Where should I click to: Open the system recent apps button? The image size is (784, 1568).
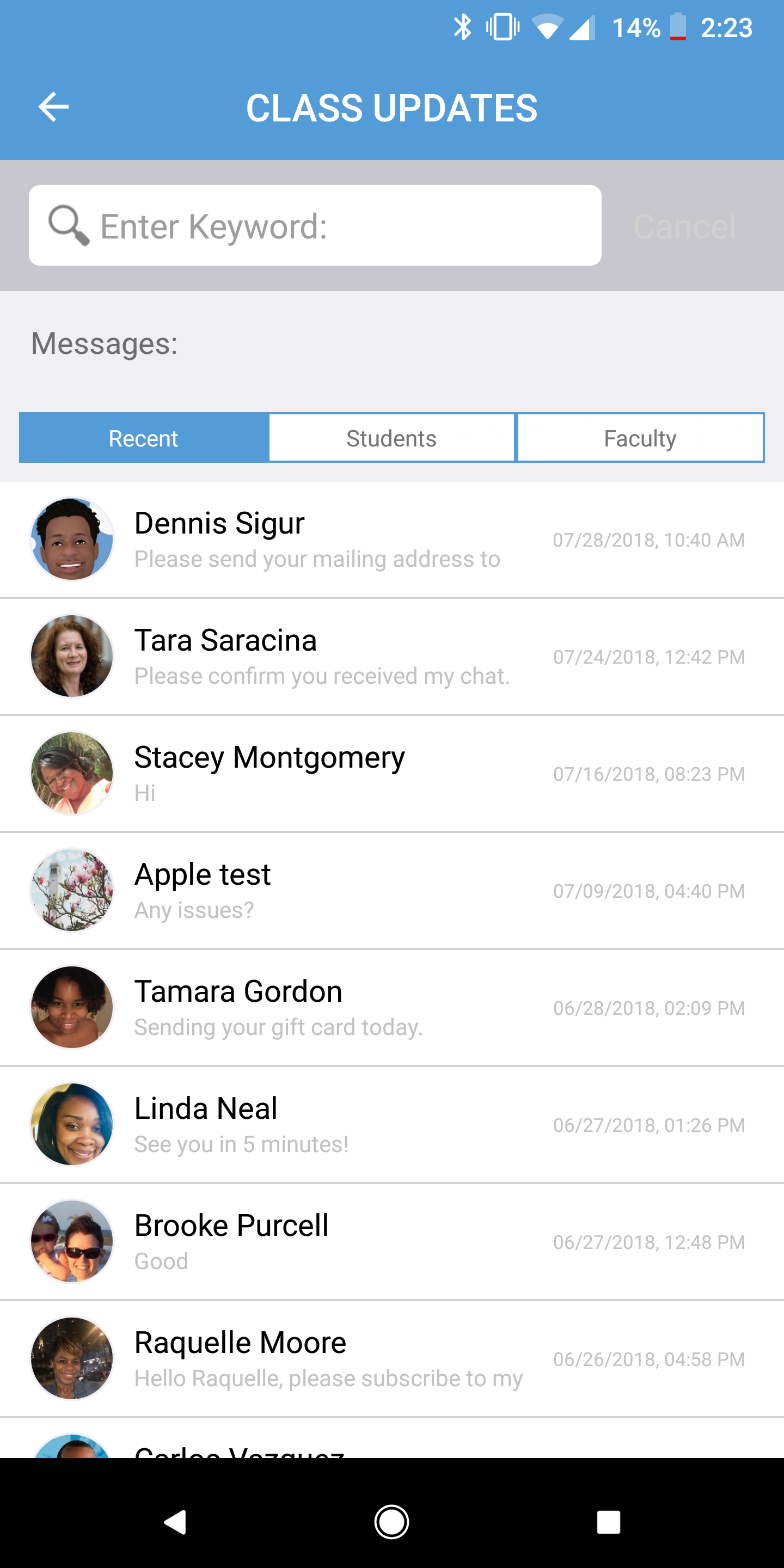click(x=608, y=1522)
